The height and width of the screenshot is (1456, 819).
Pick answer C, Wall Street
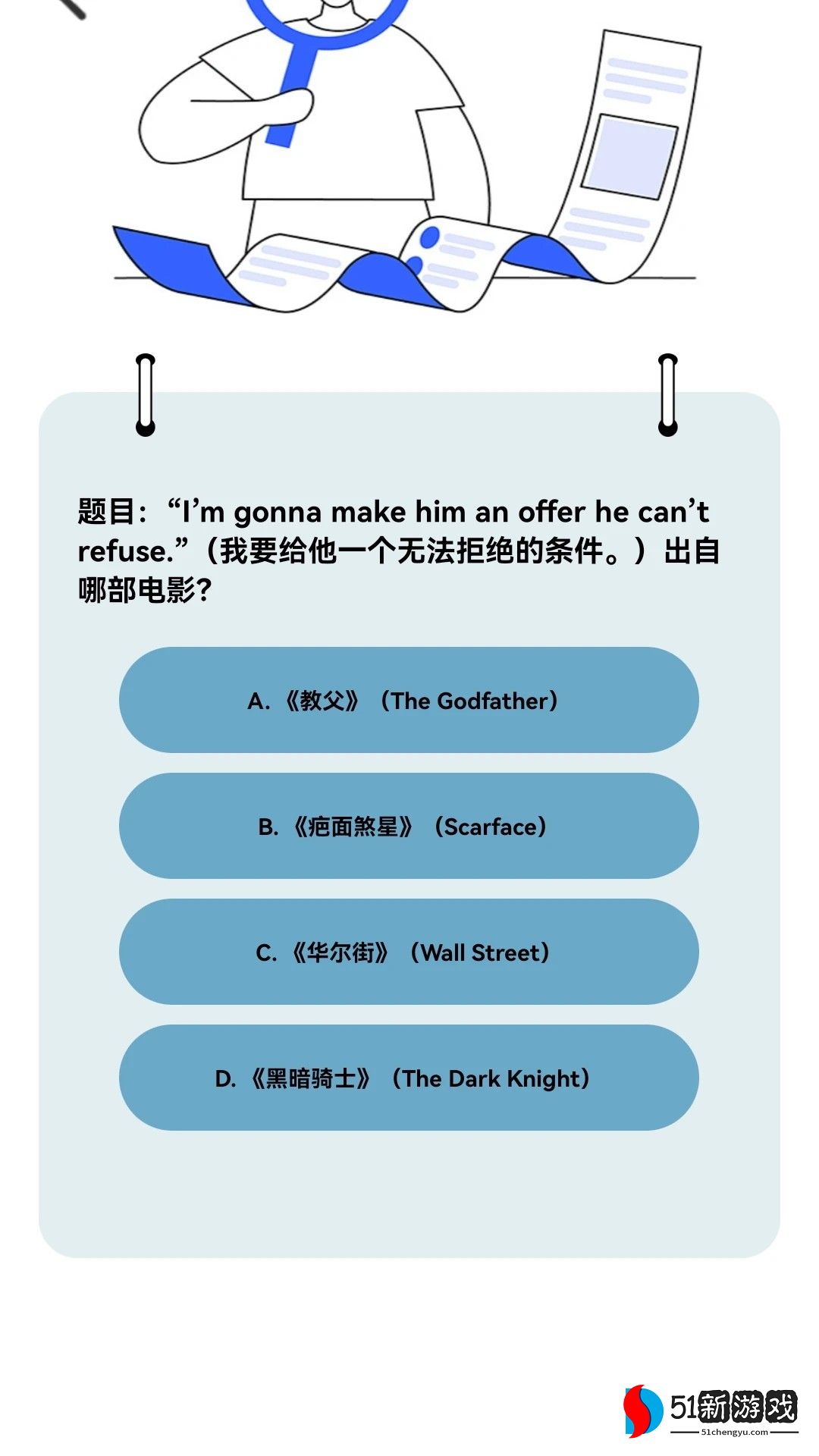[409, 952]
